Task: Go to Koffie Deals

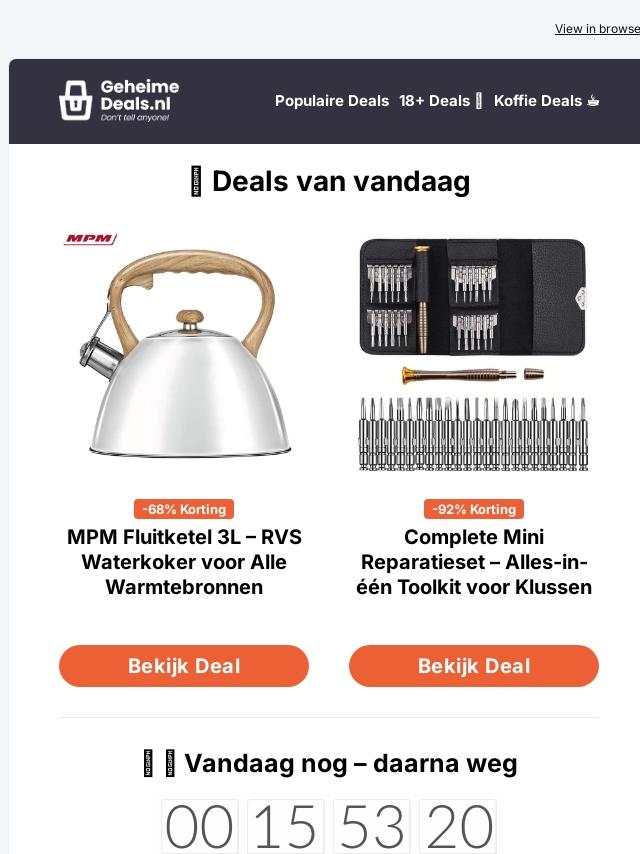Action: point(546,101)
